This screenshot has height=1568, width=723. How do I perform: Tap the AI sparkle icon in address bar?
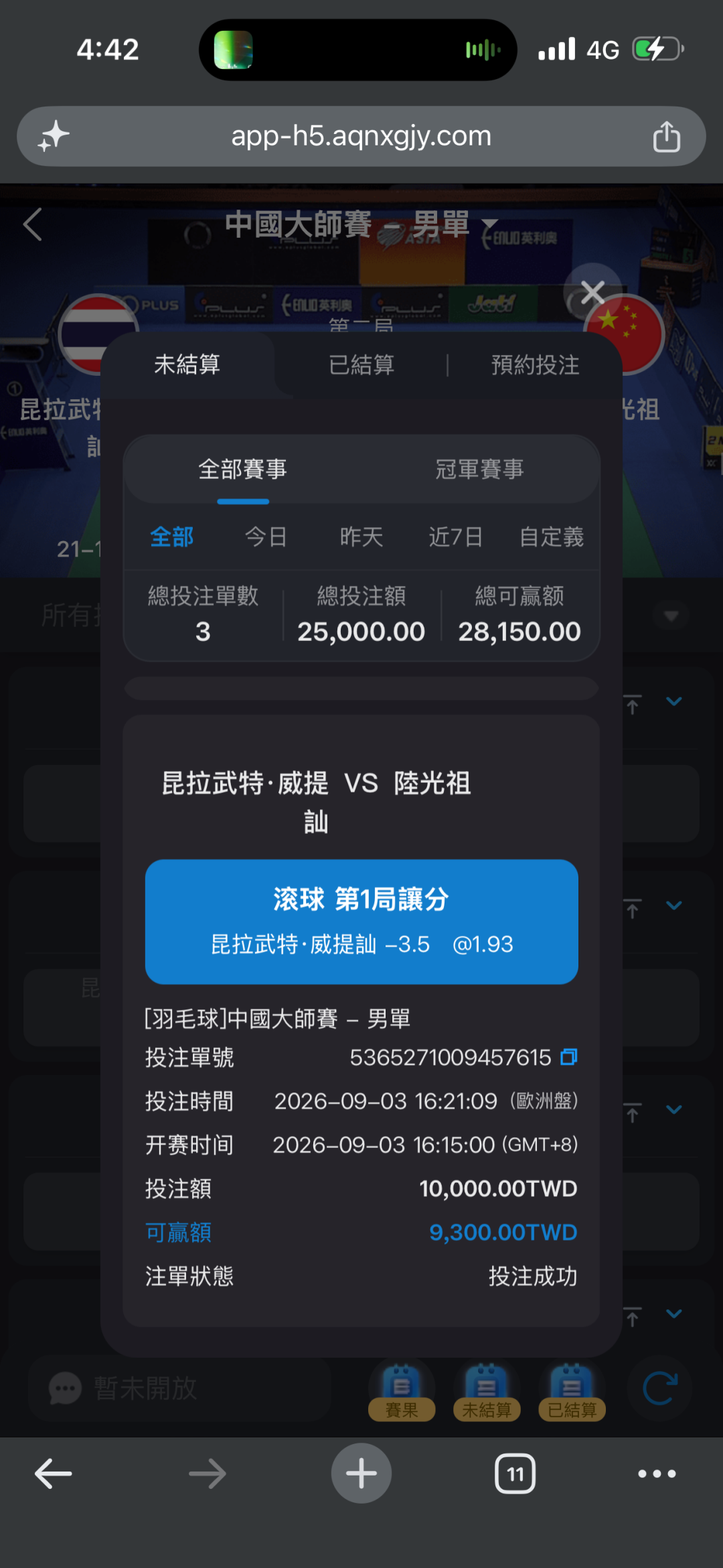pyautogui.click(x=54, y=137)
